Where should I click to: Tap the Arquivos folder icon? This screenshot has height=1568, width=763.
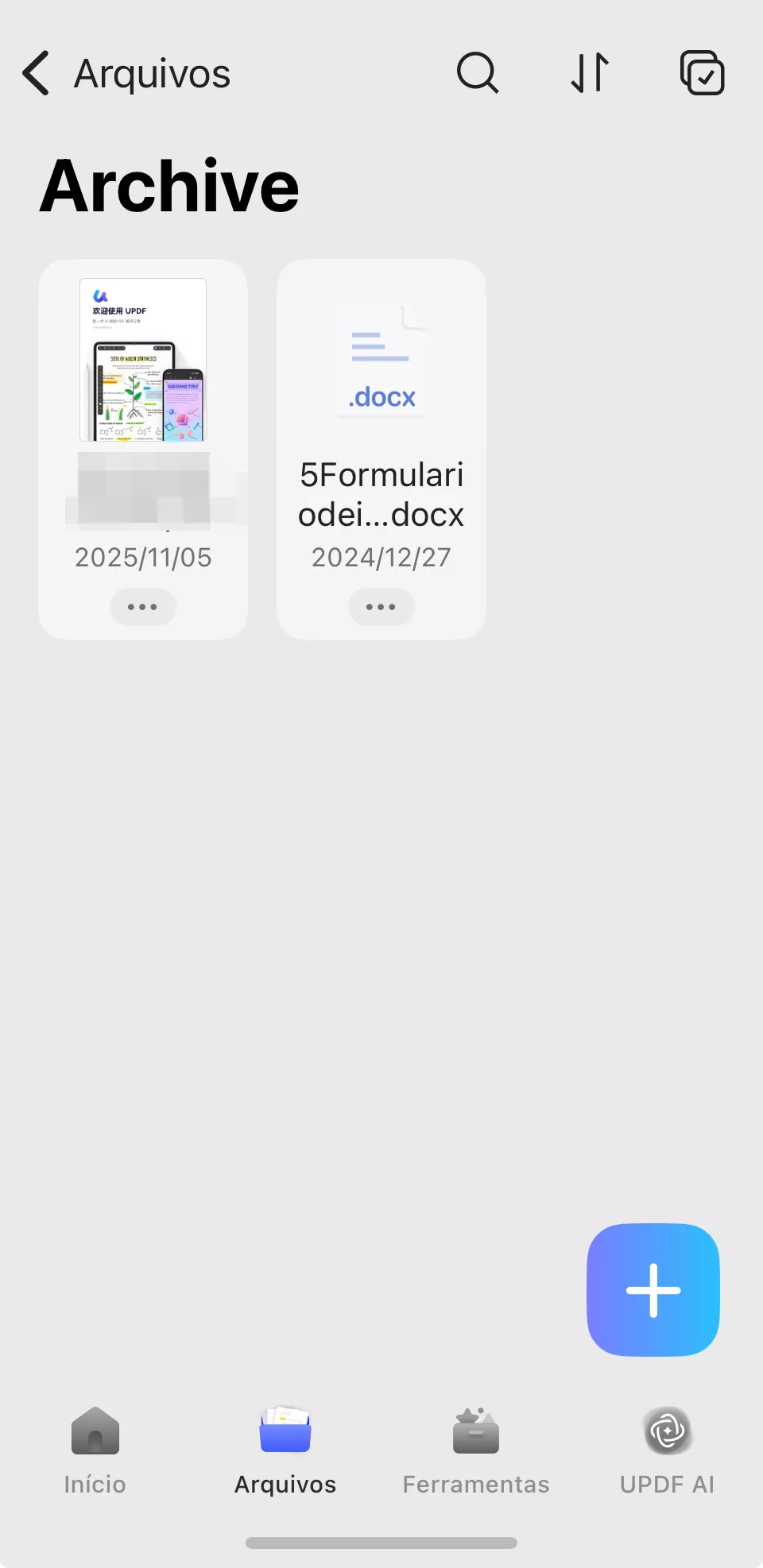[285, 1430]
